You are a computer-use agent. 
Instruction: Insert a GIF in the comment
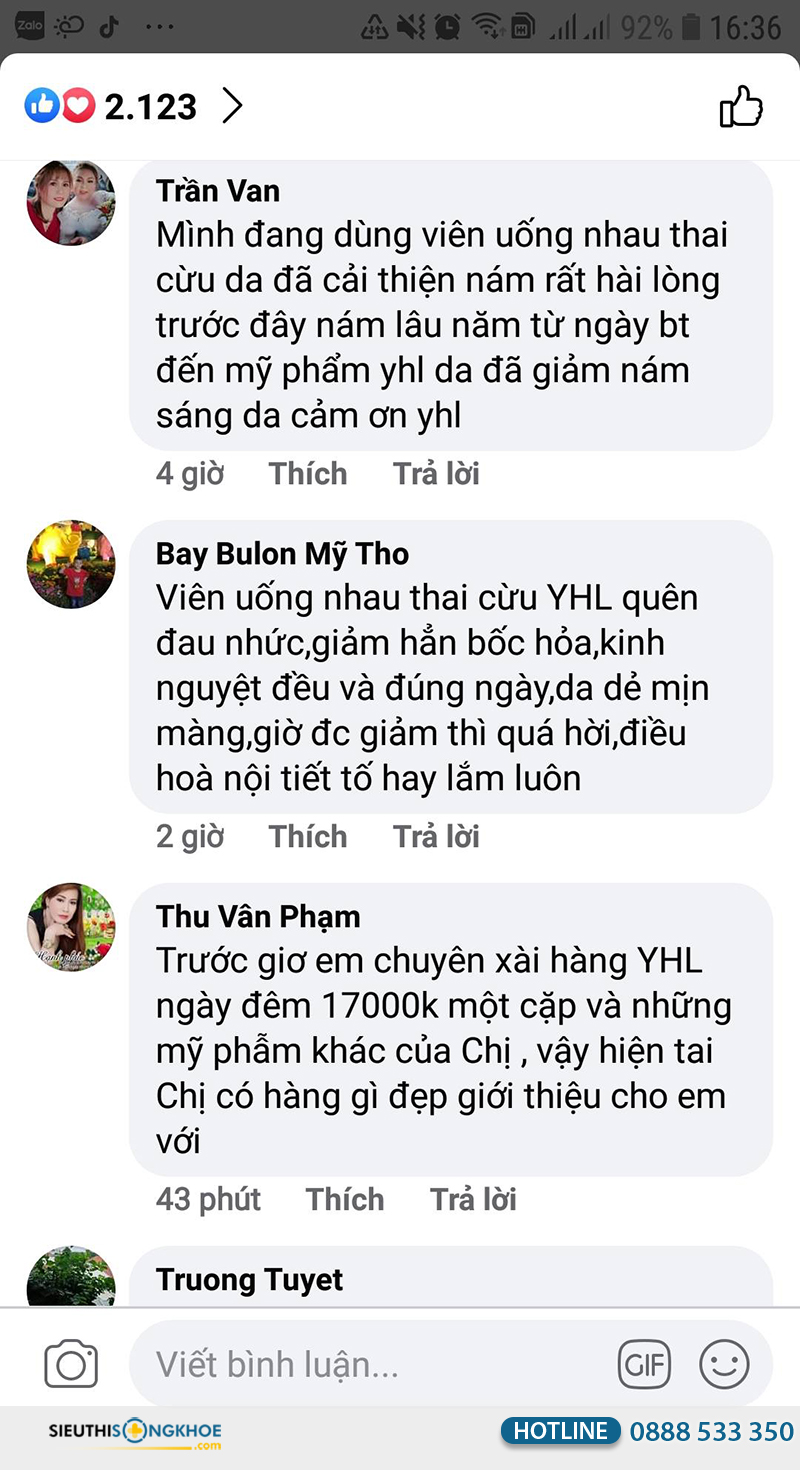point(645,1364)
